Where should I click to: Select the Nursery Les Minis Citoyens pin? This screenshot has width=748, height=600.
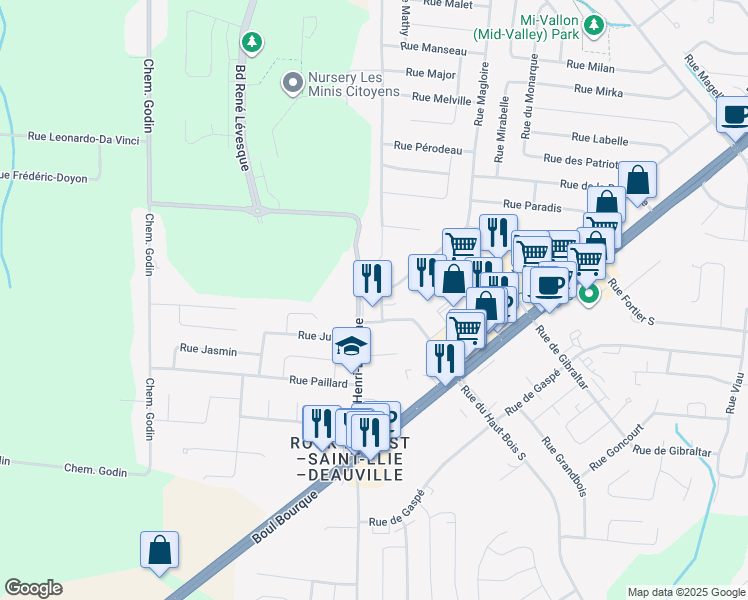293,84
